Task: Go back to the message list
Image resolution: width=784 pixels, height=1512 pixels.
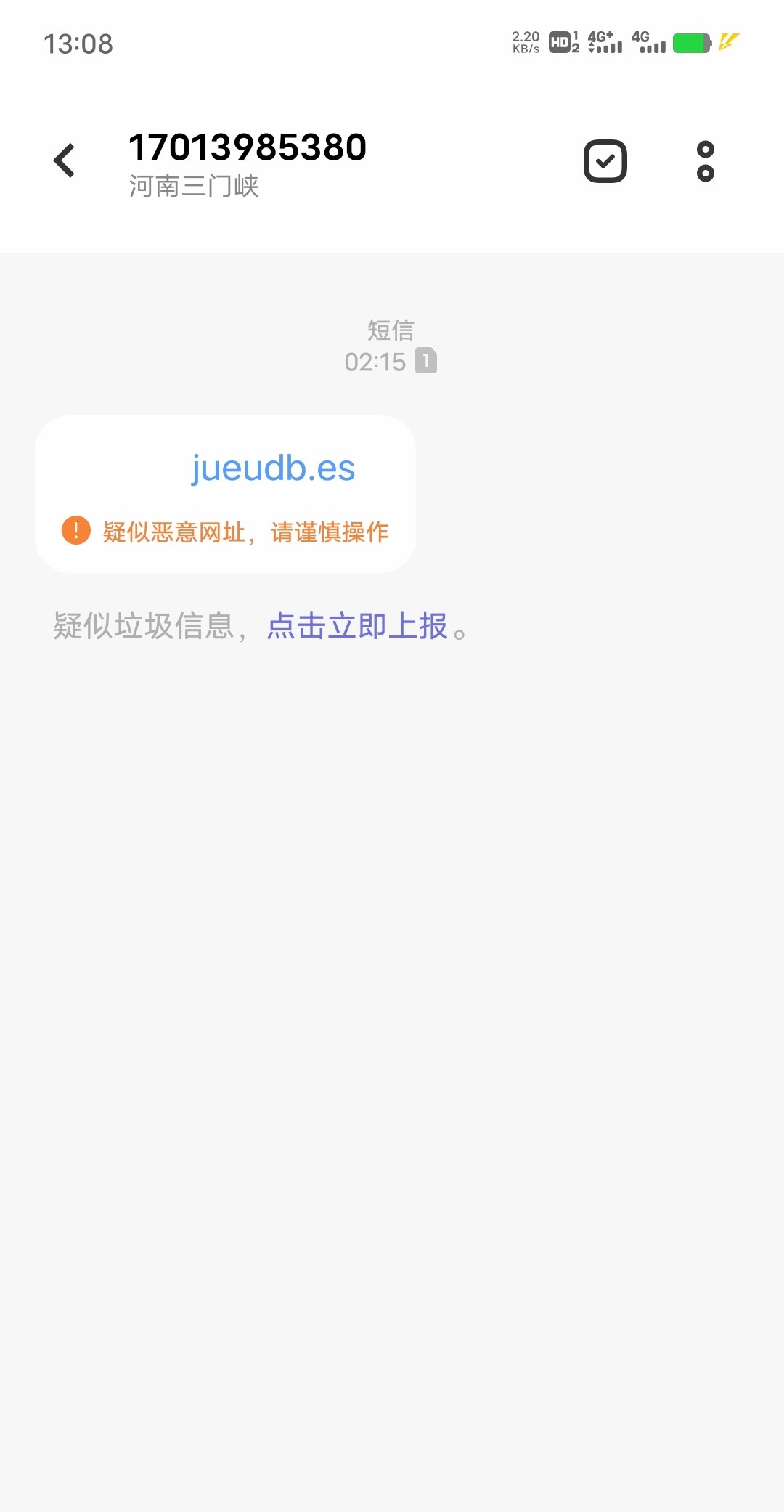Action: (x=65, y=160)
